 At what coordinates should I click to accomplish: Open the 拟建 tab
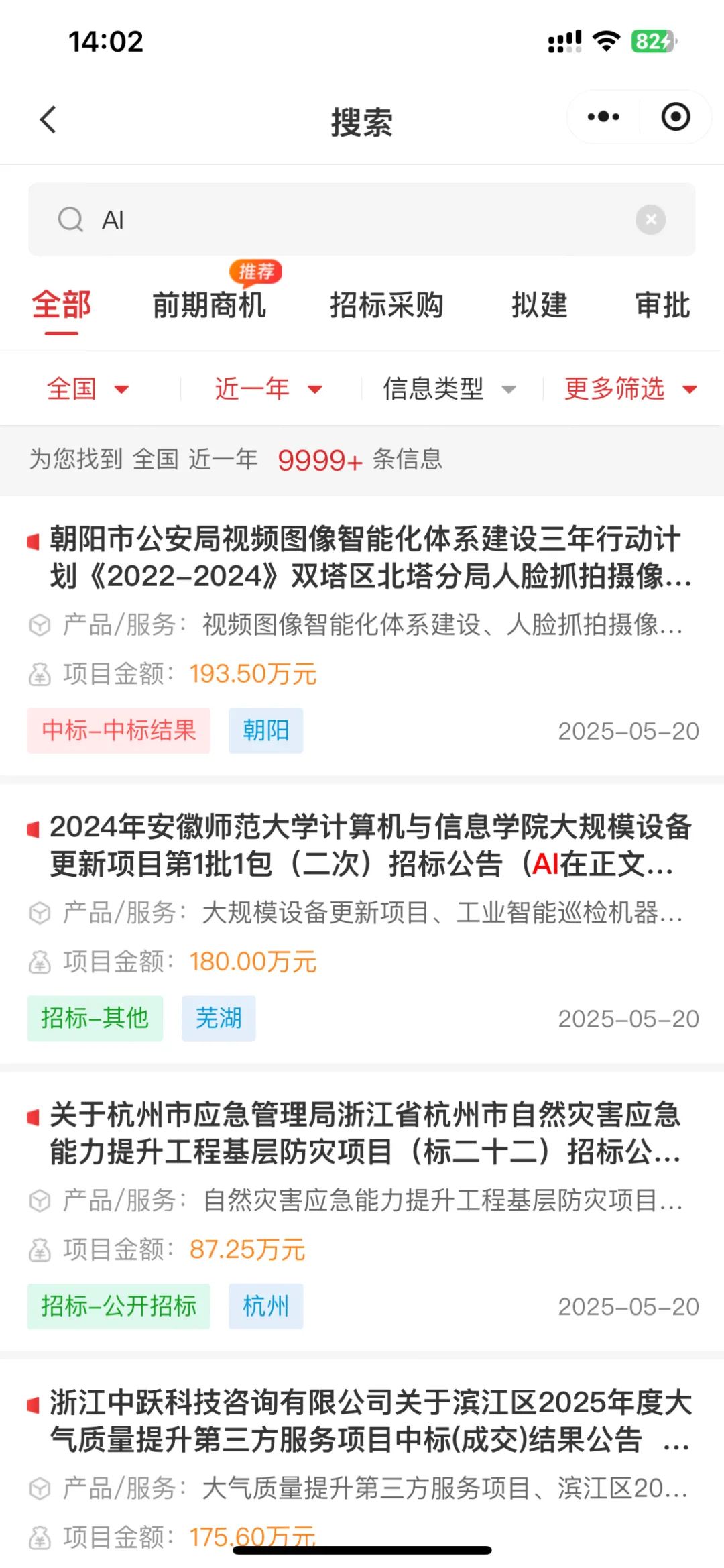pos(540,305)
